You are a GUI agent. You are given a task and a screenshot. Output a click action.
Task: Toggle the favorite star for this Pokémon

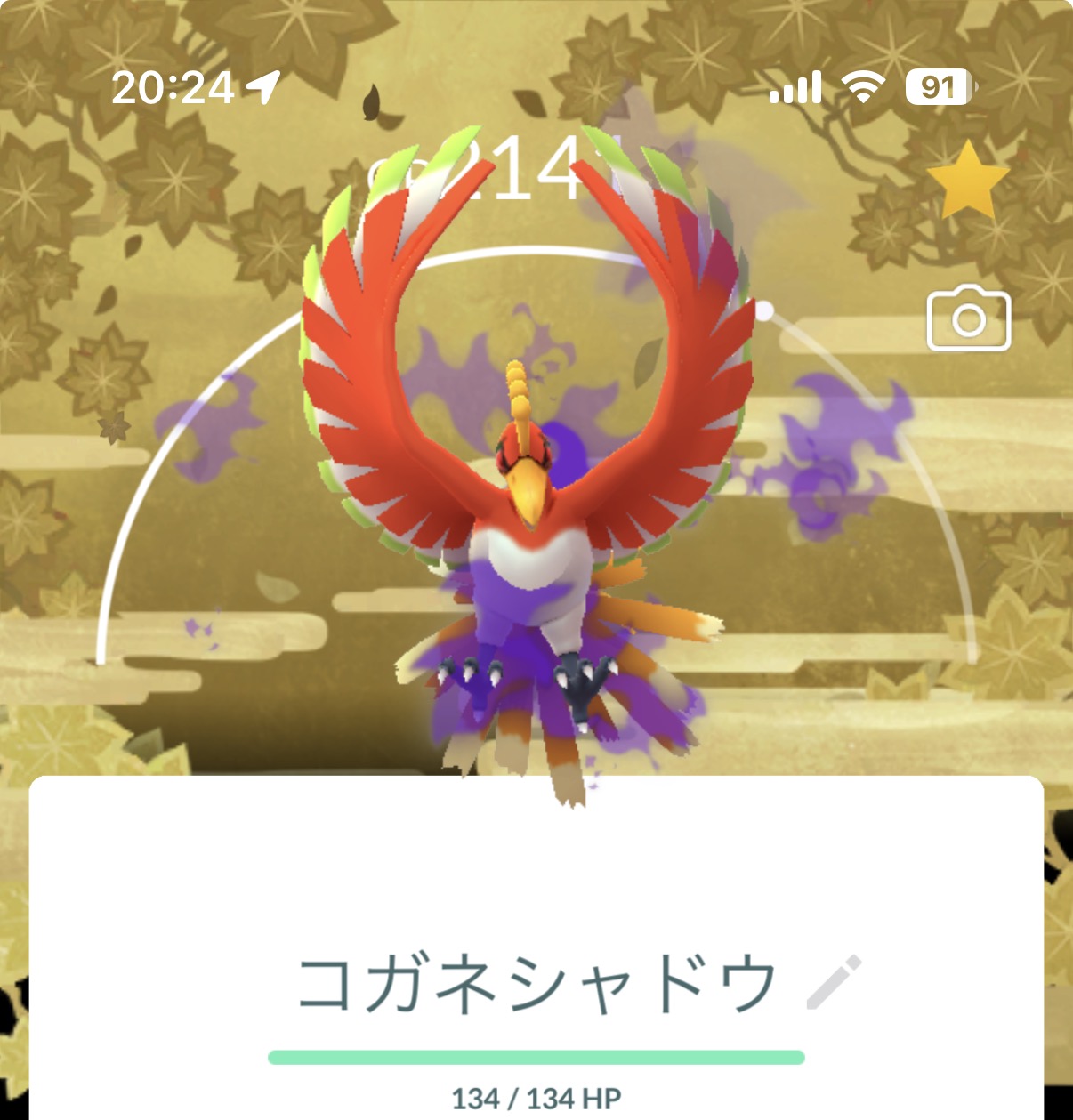click(967, 181)
